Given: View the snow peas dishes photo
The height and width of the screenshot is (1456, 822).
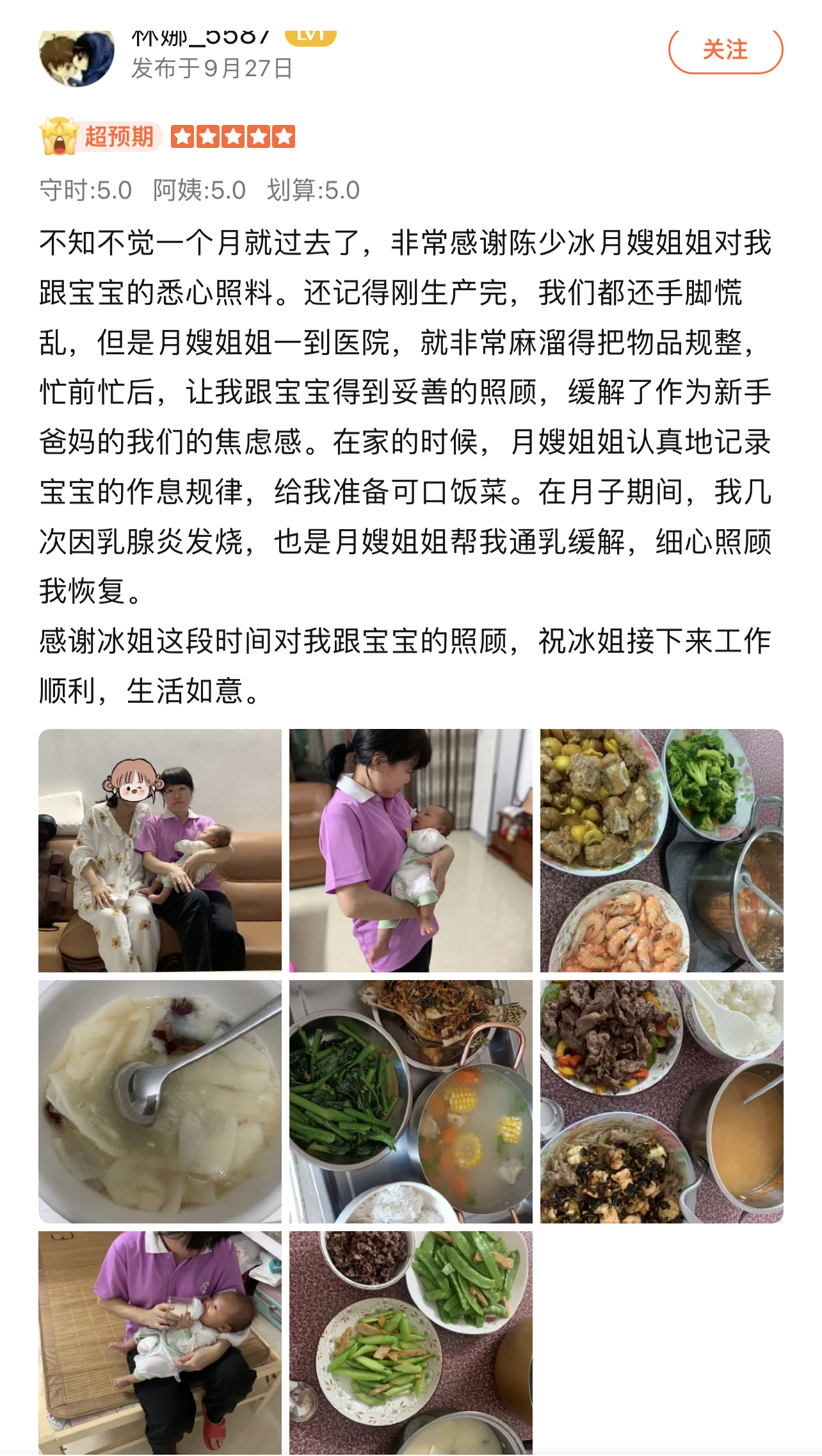Looking at the screenshot, I should click(410, 1342).
